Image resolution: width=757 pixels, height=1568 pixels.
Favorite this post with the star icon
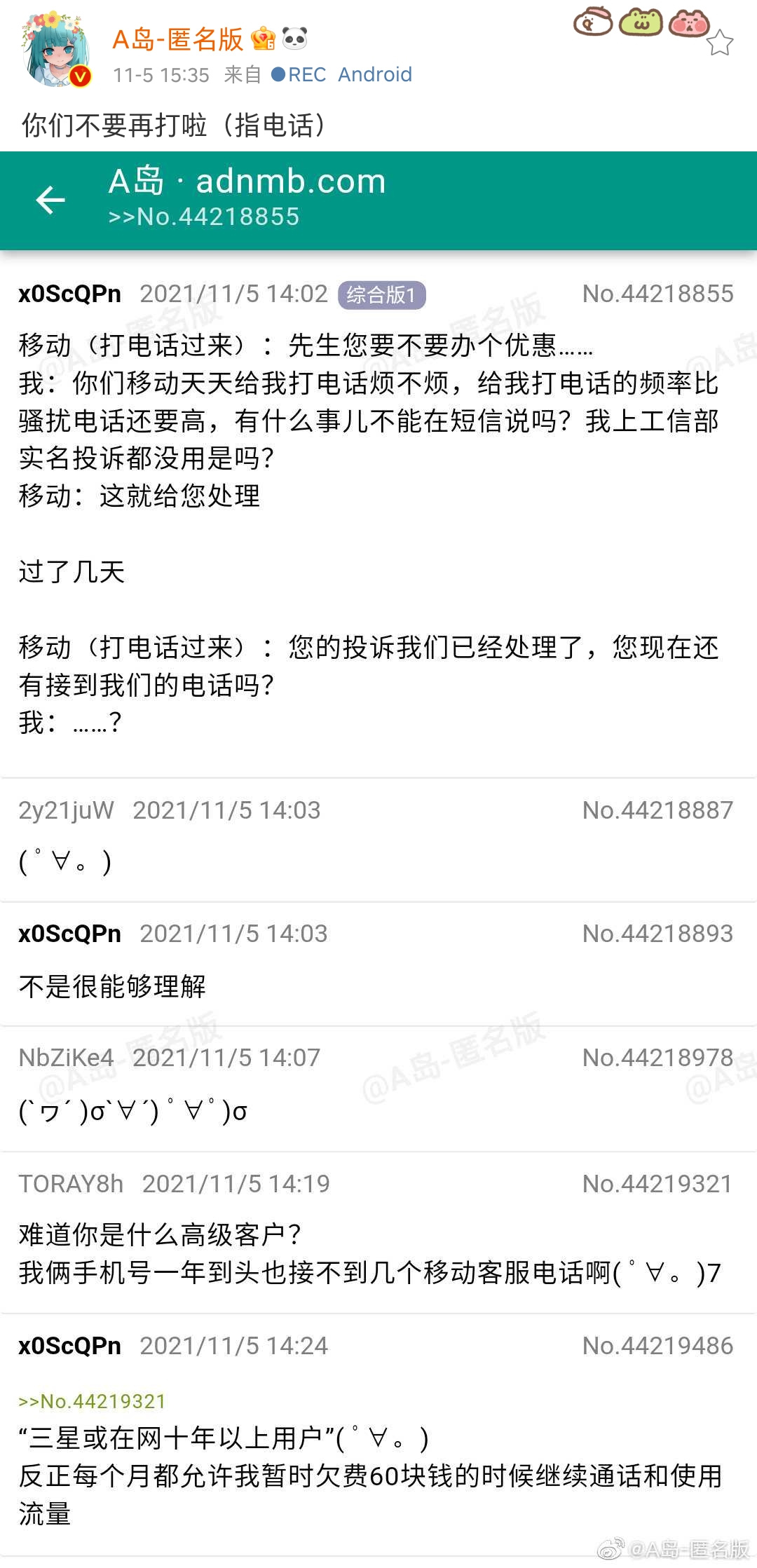(719, 43)
